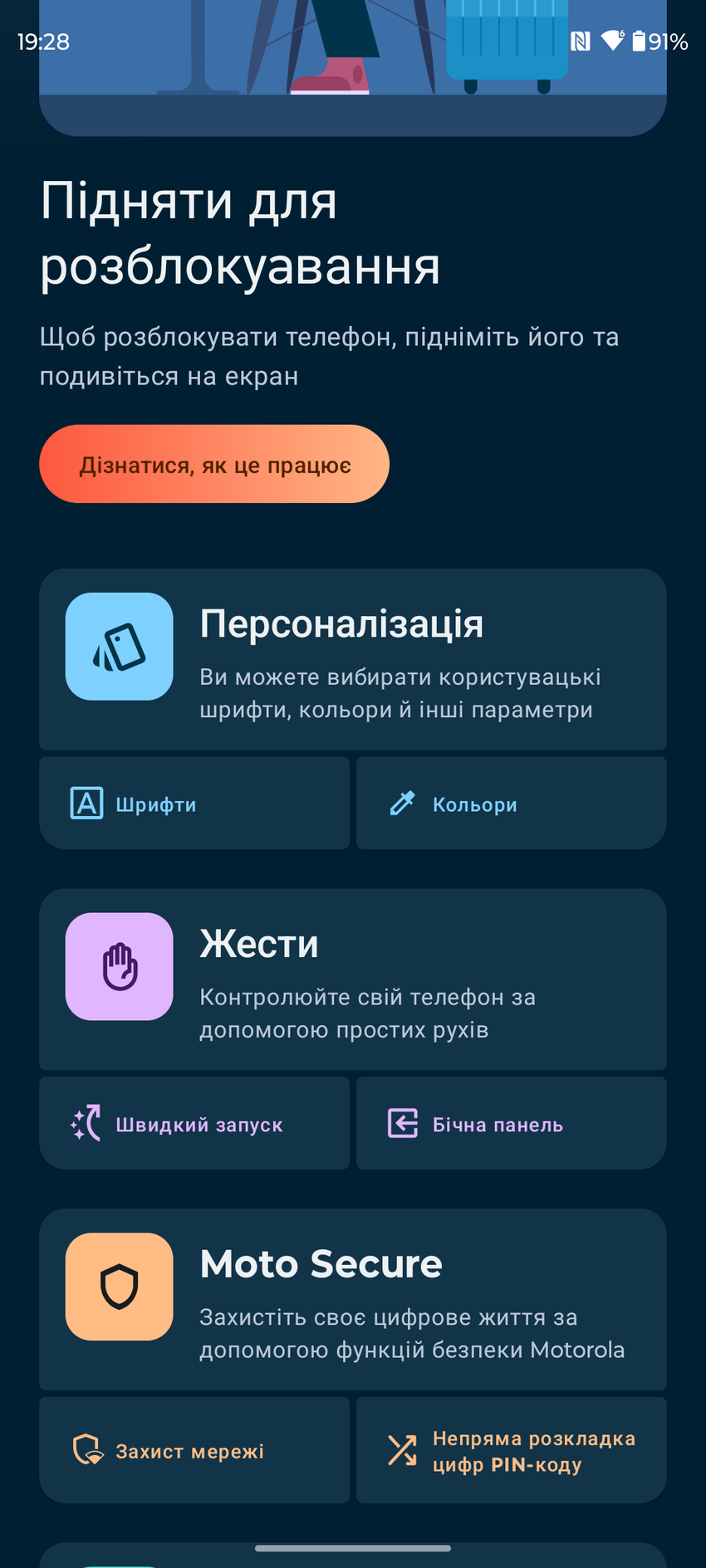706x1568 pixels.
Task: Tap the «Дізнатися, як це працює» button
Action: tap(214, 464)
